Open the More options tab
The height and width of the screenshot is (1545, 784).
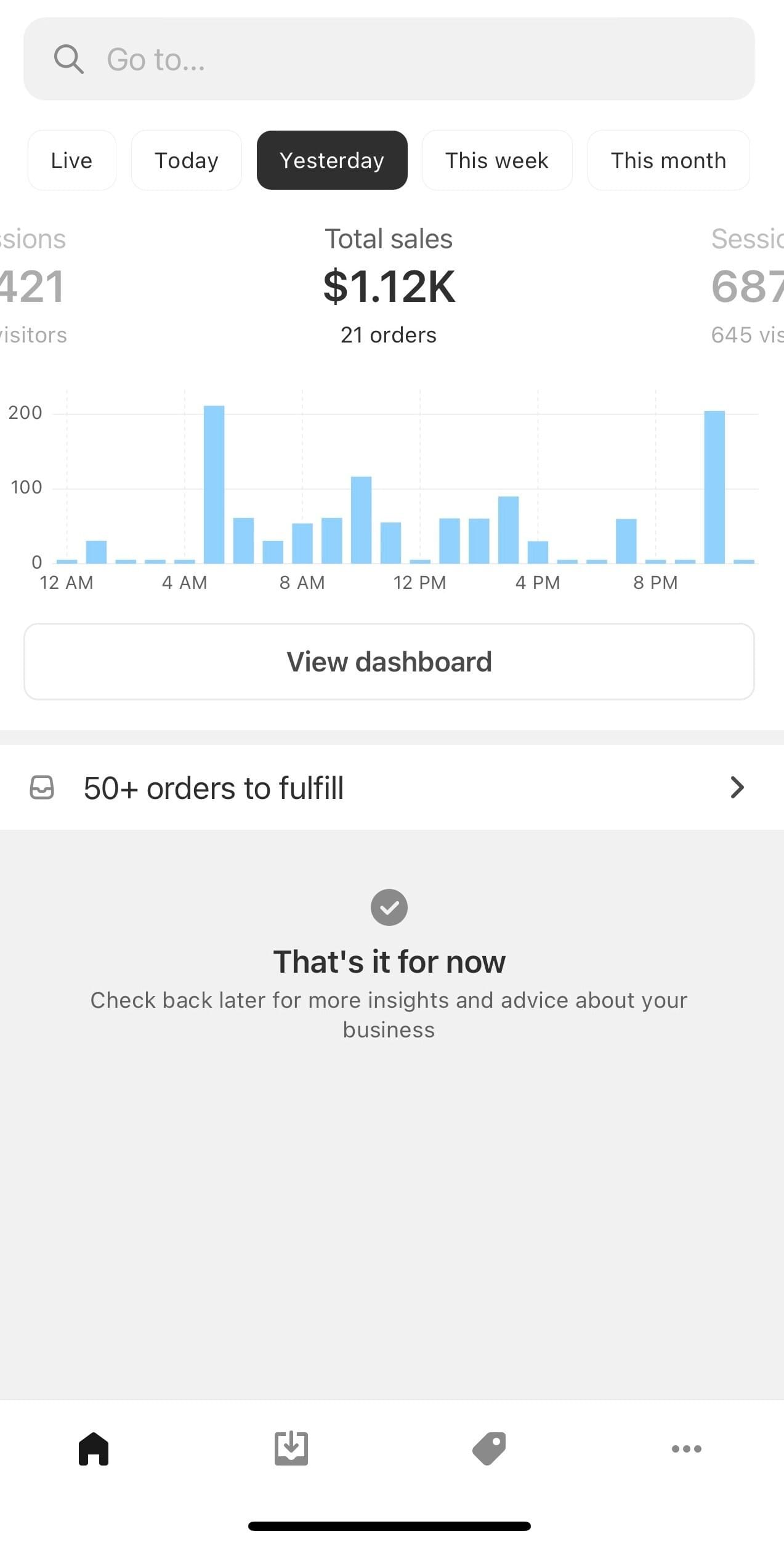pos(686,1448)
